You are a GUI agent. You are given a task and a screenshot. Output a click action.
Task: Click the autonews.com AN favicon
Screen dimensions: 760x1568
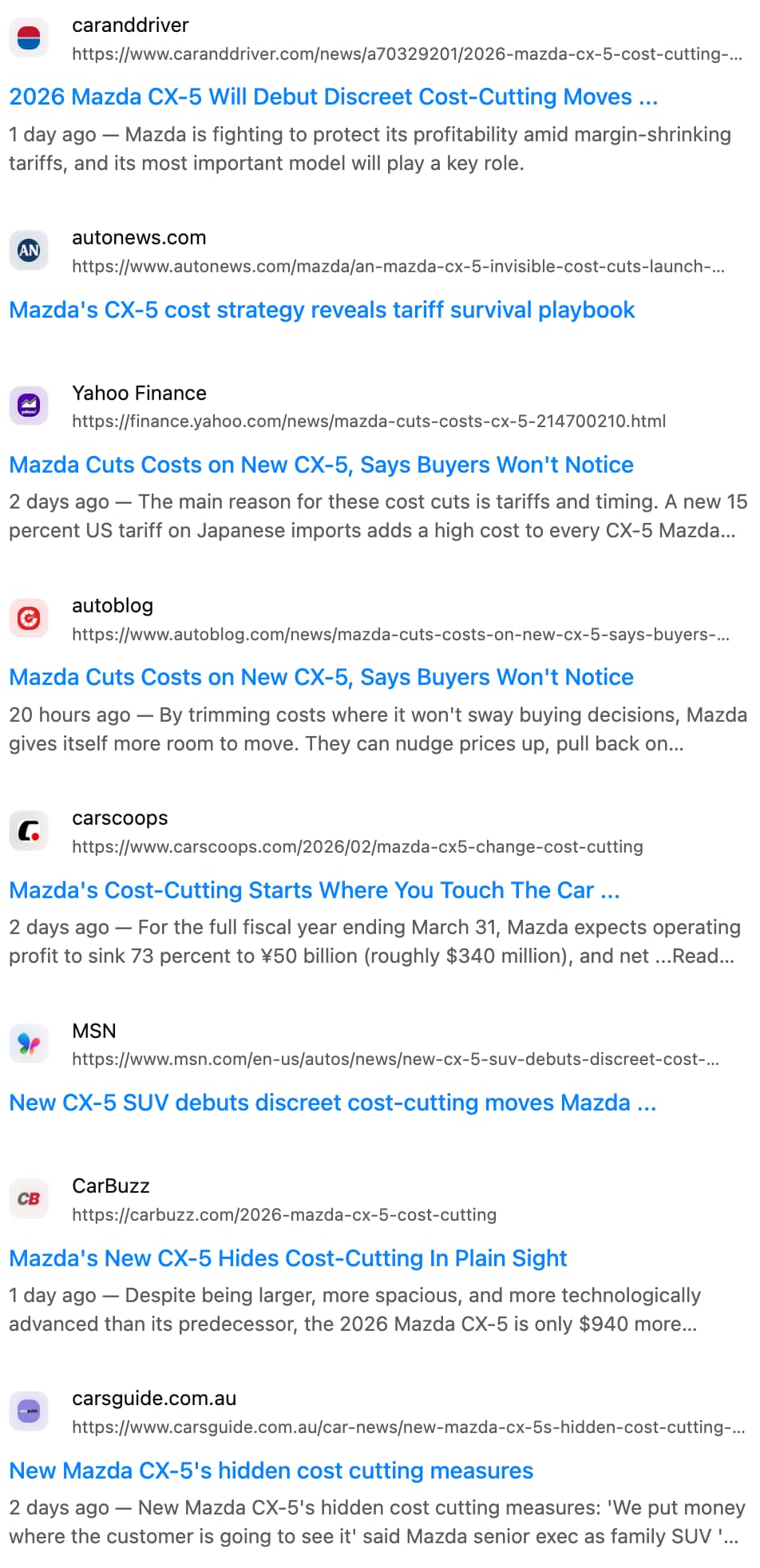click(29, 251)
